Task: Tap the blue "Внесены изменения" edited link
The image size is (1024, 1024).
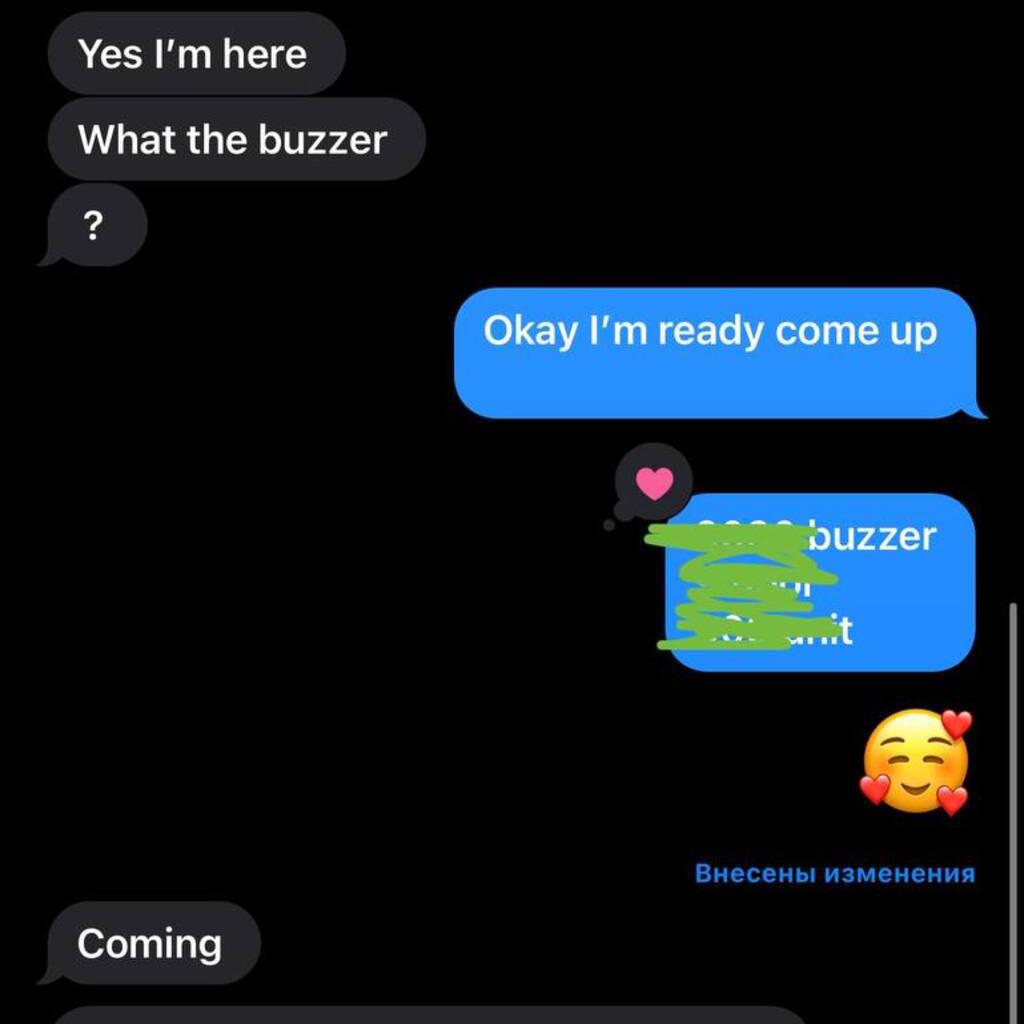Action: 834,873
